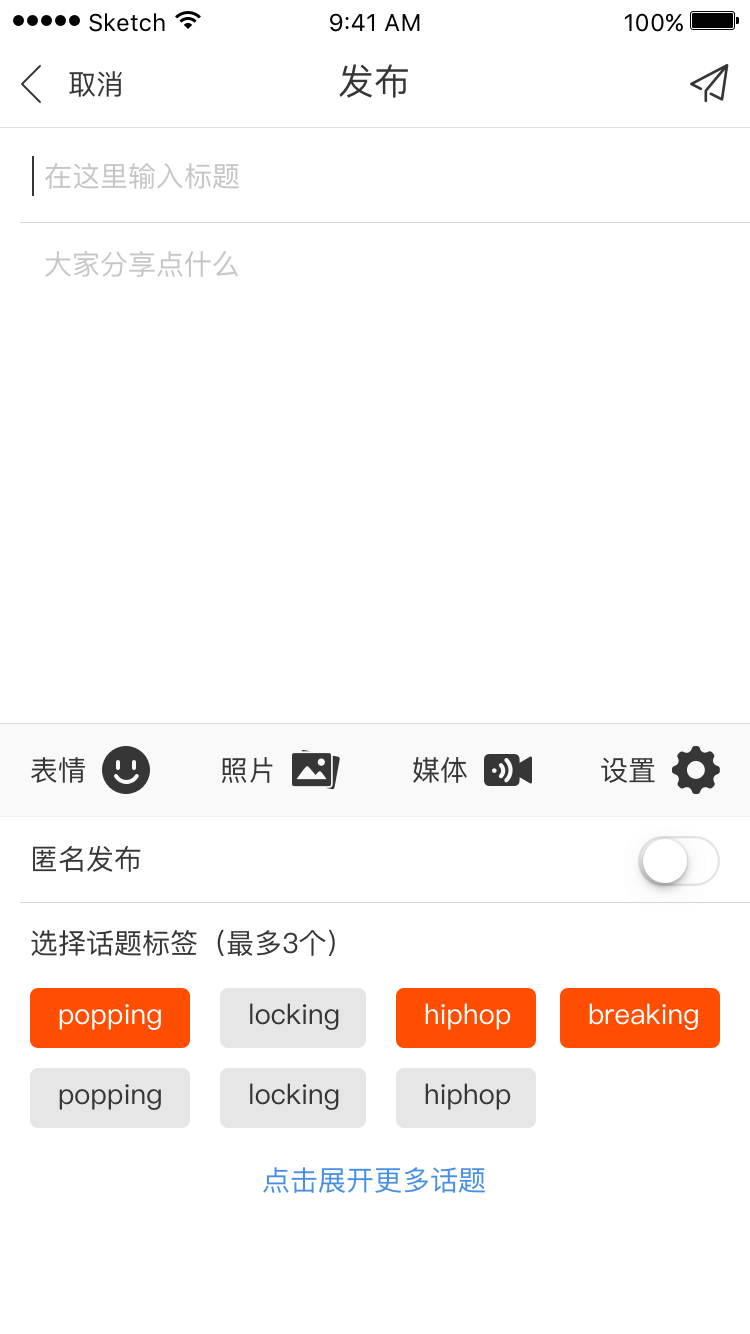Select the locking tag in the first row
750x1334 pixels.
[x=293, y=1018]
